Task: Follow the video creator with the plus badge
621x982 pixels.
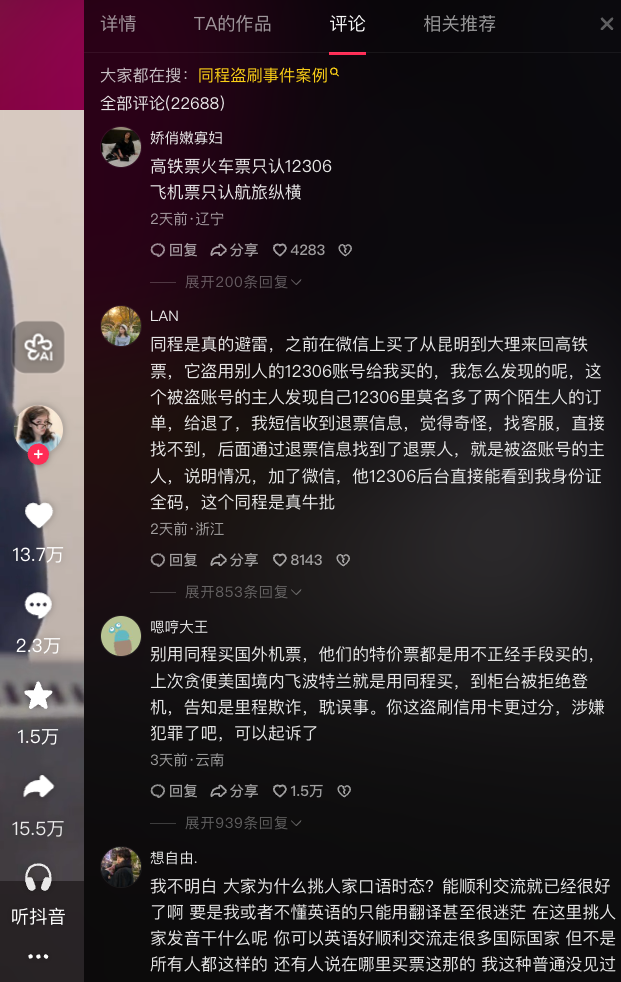Action: point(38,454)
